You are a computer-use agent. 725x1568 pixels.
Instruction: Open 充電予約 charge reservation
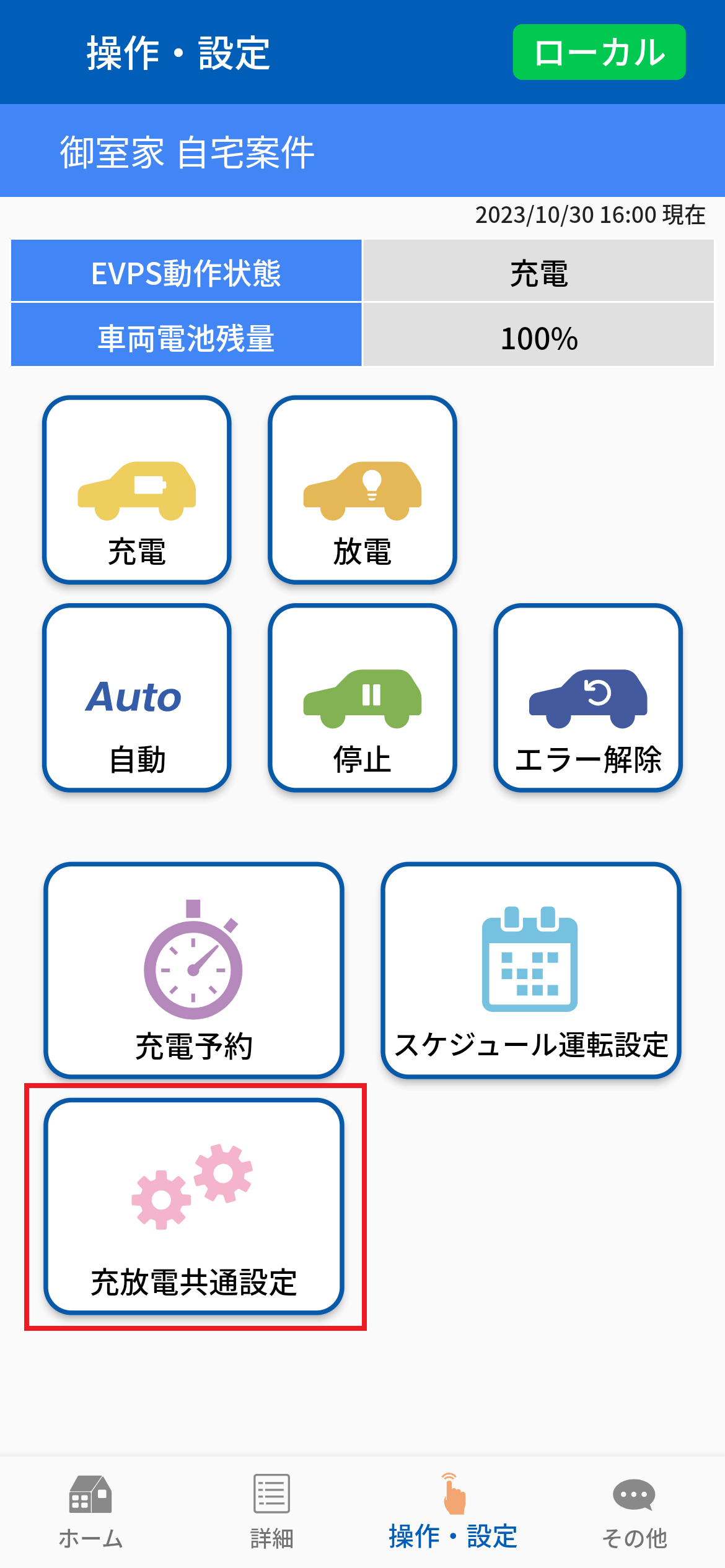tap(194, 970)
